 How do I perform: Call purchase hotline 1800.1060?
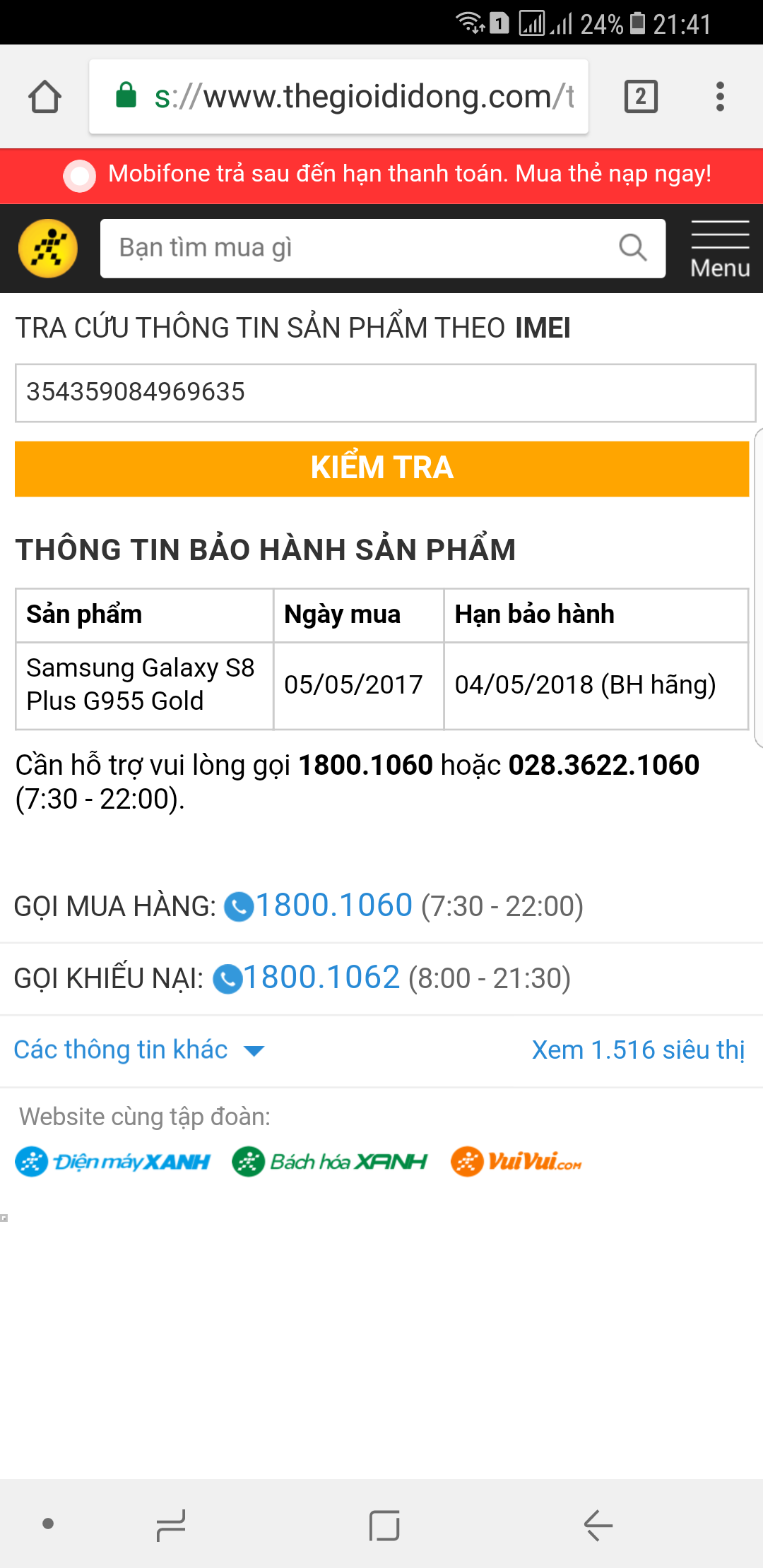[332, 905]
